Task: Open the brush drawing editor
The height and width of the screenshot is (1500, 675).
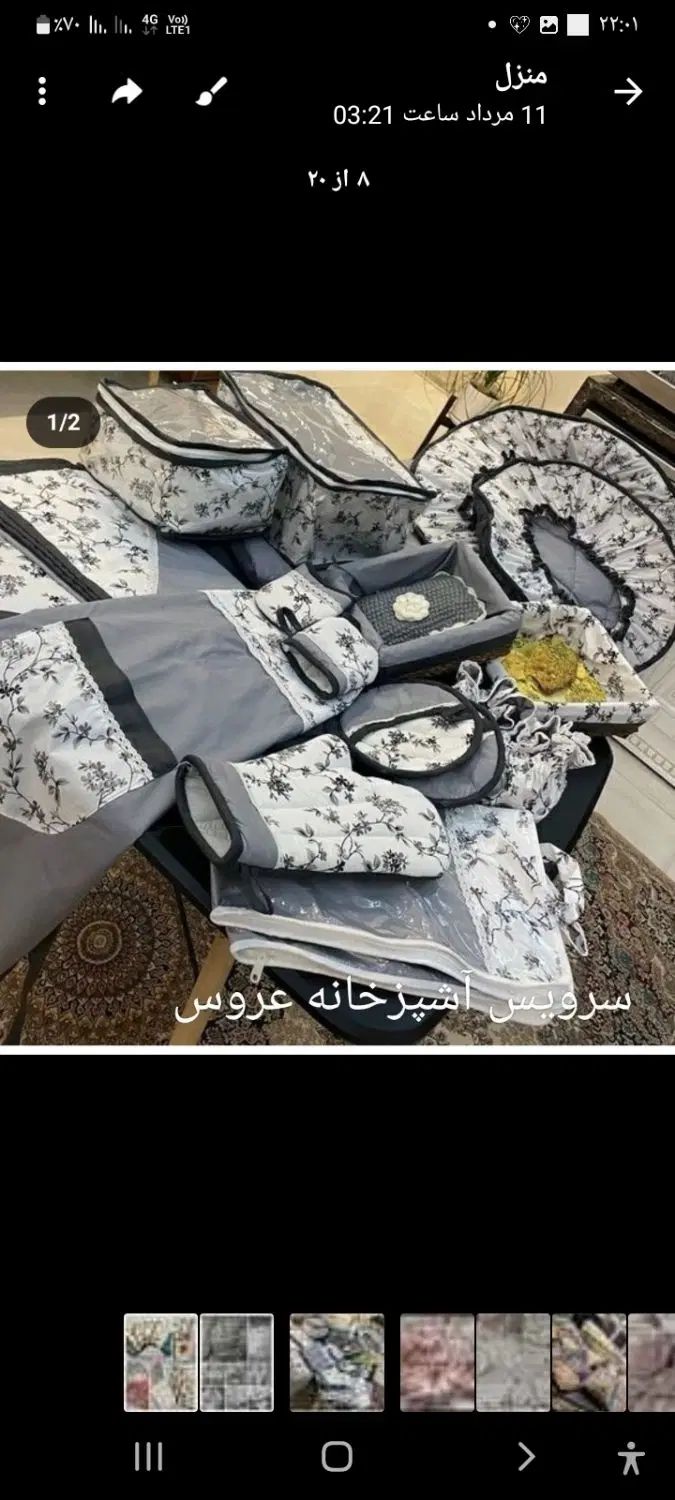Action: tap(211, 92)
